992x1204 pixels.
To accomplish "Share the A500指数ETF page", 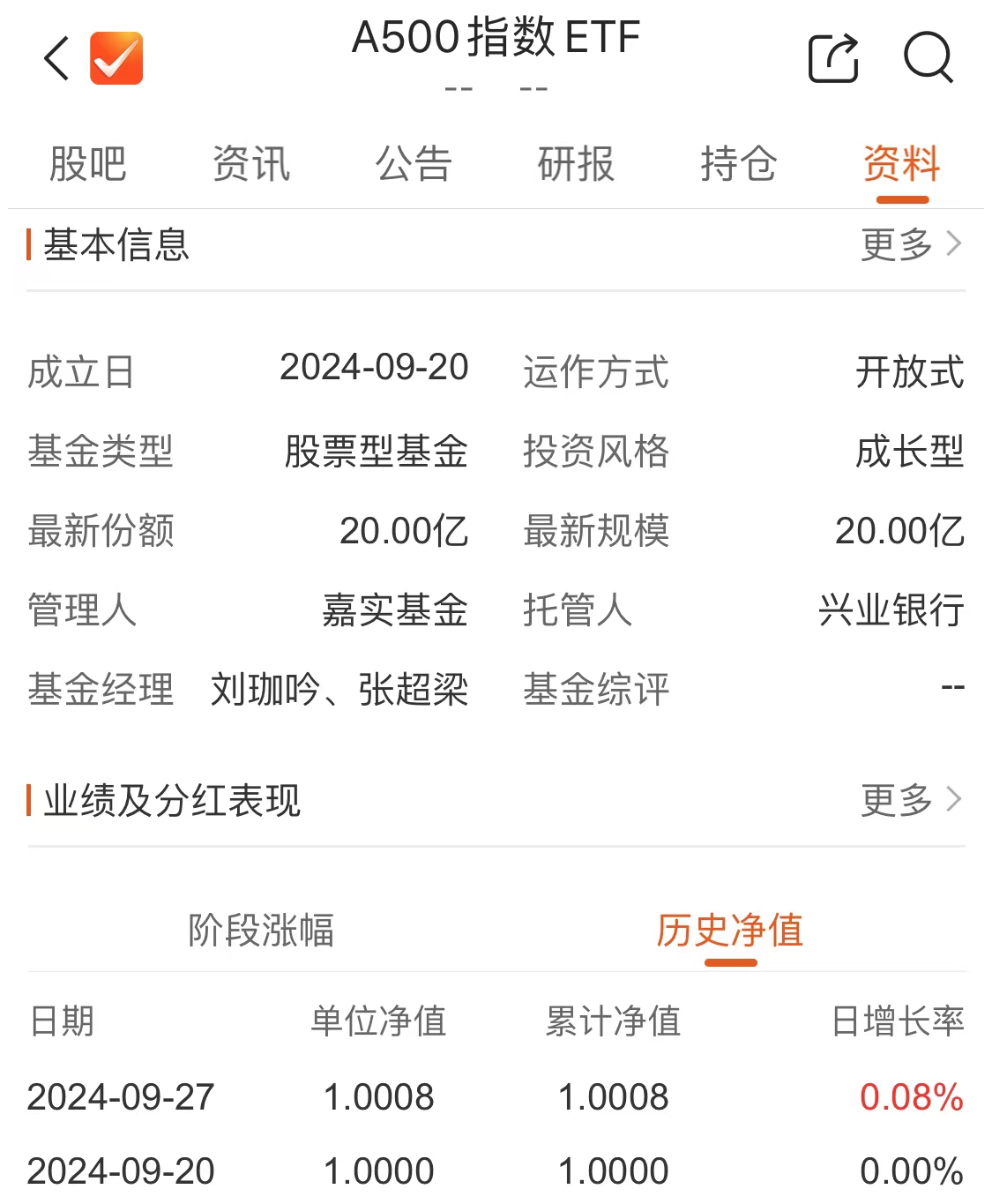I will pyautogui.click(x=833, y=58).
